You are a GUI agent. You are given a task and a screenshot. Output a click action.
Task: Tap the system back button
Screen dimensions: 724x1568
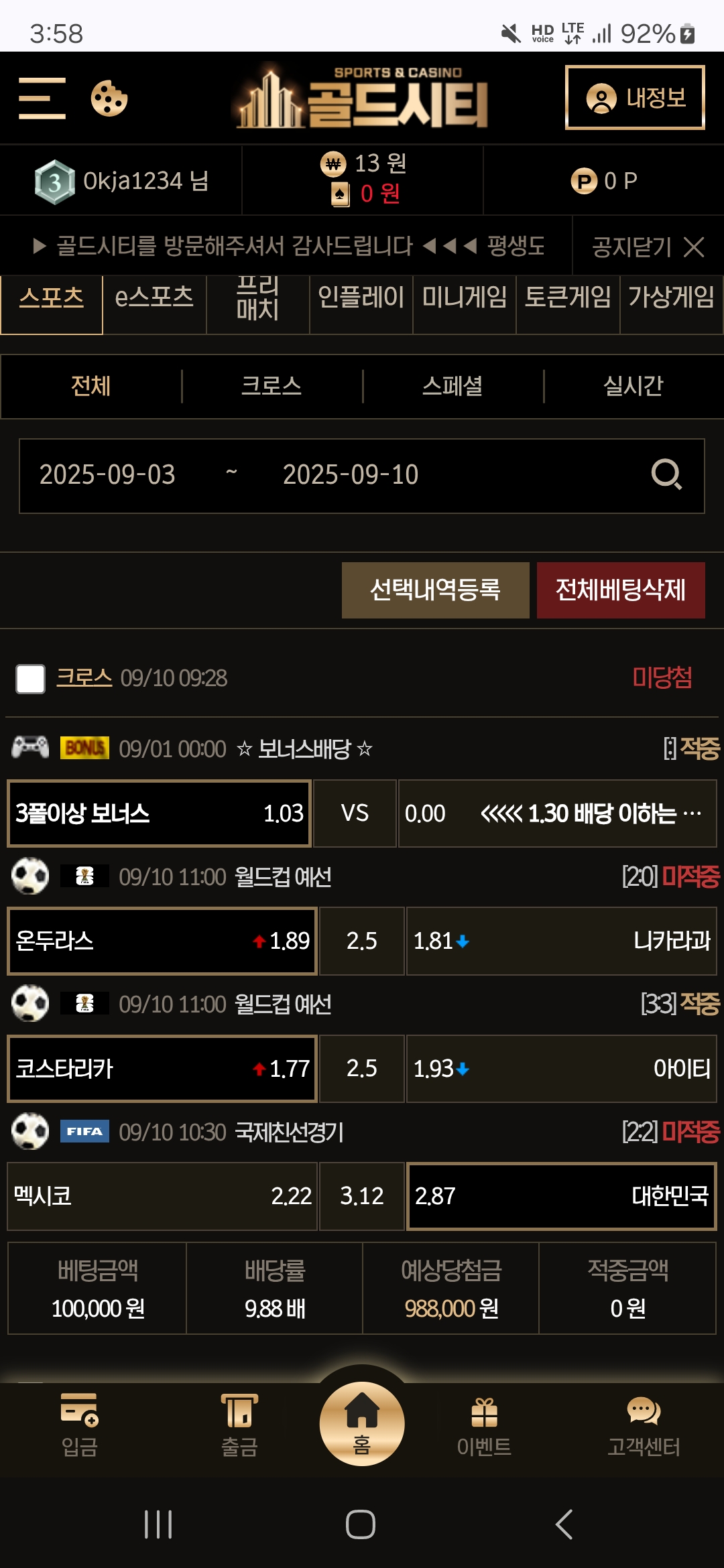(564, 1524)
